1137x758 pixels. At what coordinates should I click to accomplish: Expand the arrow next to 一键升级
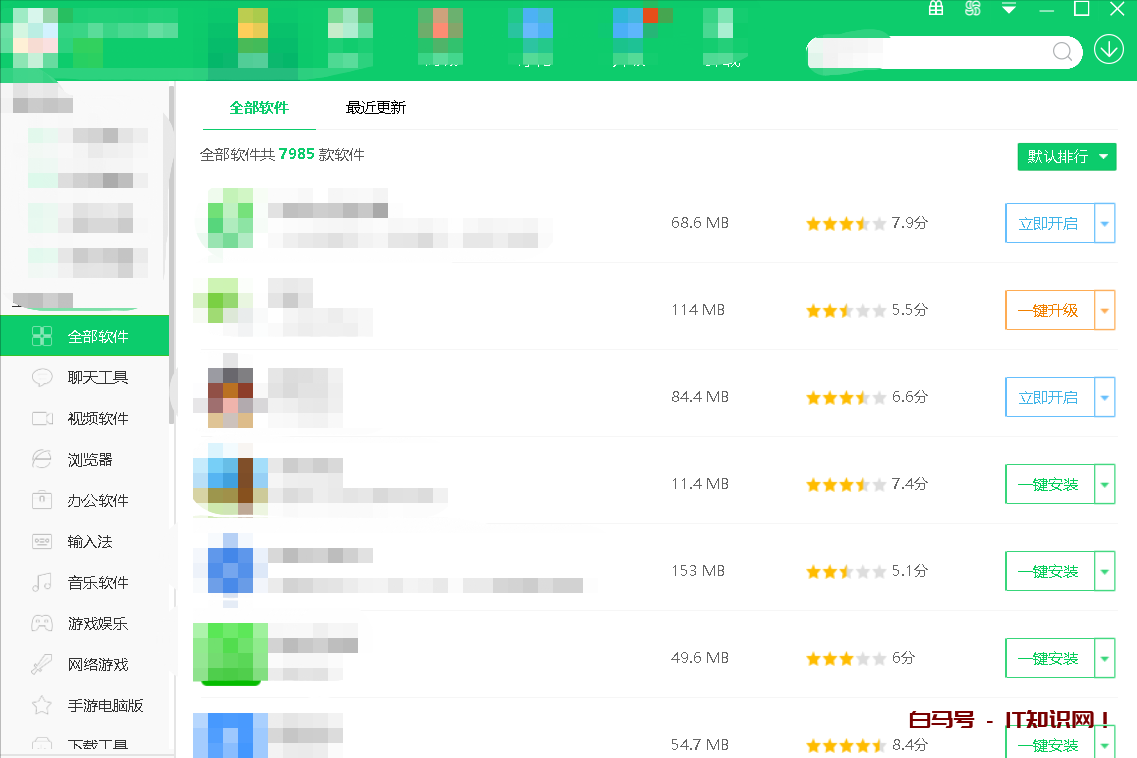(x=1105, y=310)
